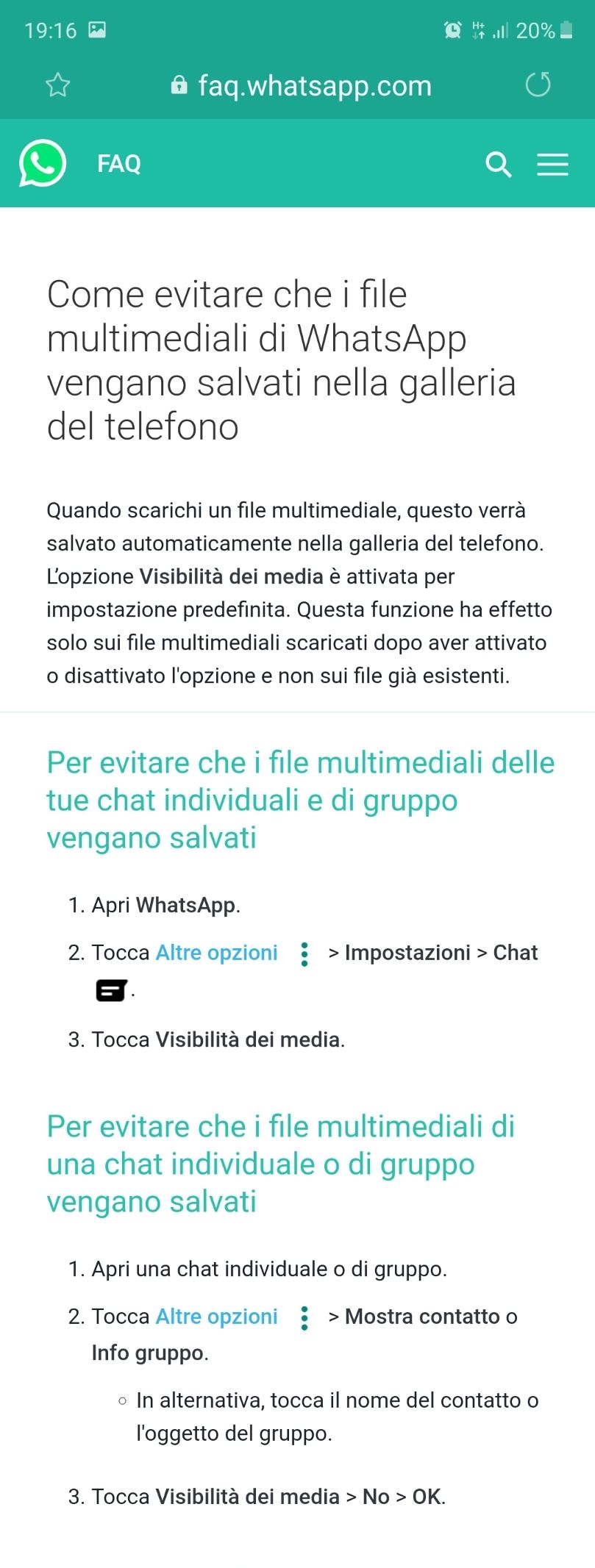Open the hamburger menu

coord(552,165)
